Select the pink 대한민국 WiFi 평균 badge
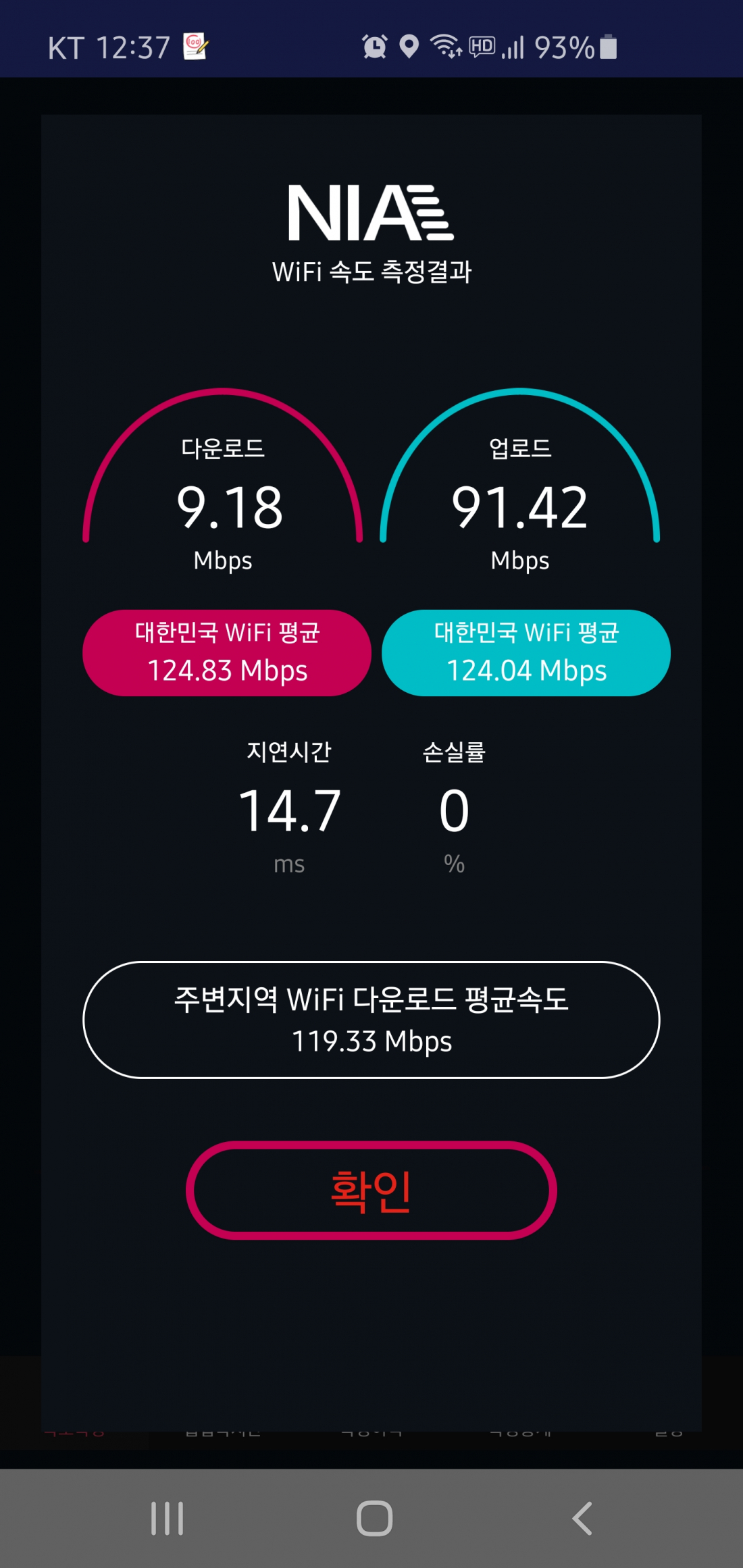 [226, 652]
